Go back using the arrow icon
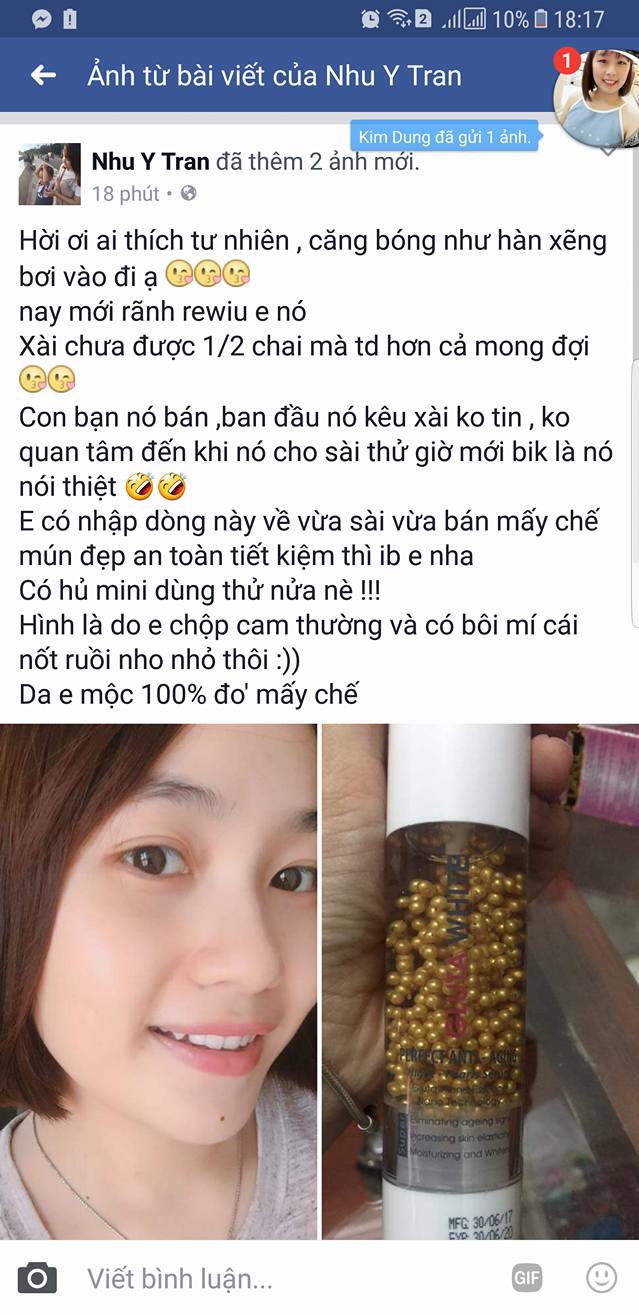This screenshot has height=1315, width=639. point(43,75)
